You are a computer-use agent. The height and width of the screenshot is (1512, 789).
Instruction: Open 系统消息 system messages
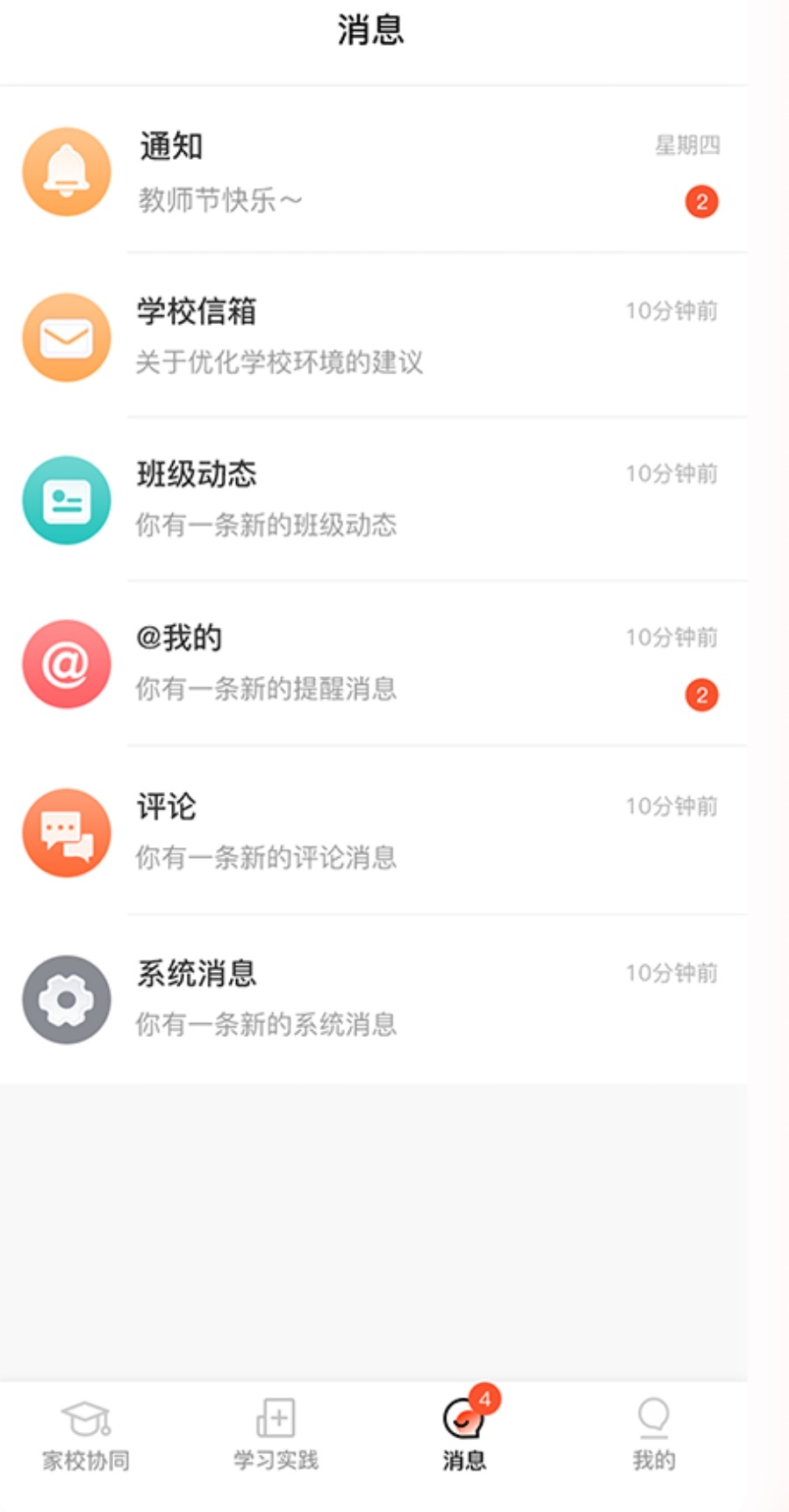373,999
